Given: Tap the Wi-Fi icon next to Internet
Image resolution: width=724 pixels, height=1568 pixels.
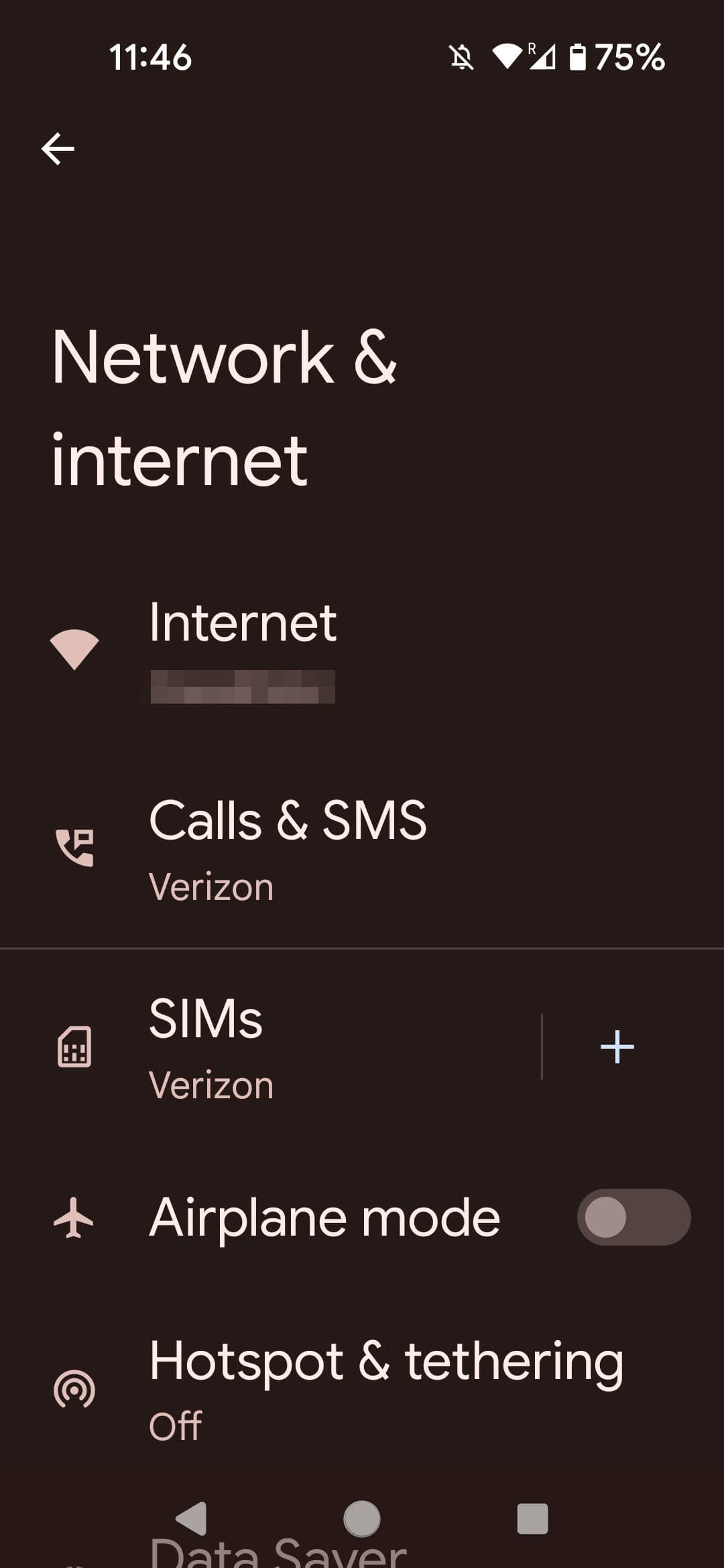Looking at the screenshot, I should pyautogui.click(x=74, y=645).
